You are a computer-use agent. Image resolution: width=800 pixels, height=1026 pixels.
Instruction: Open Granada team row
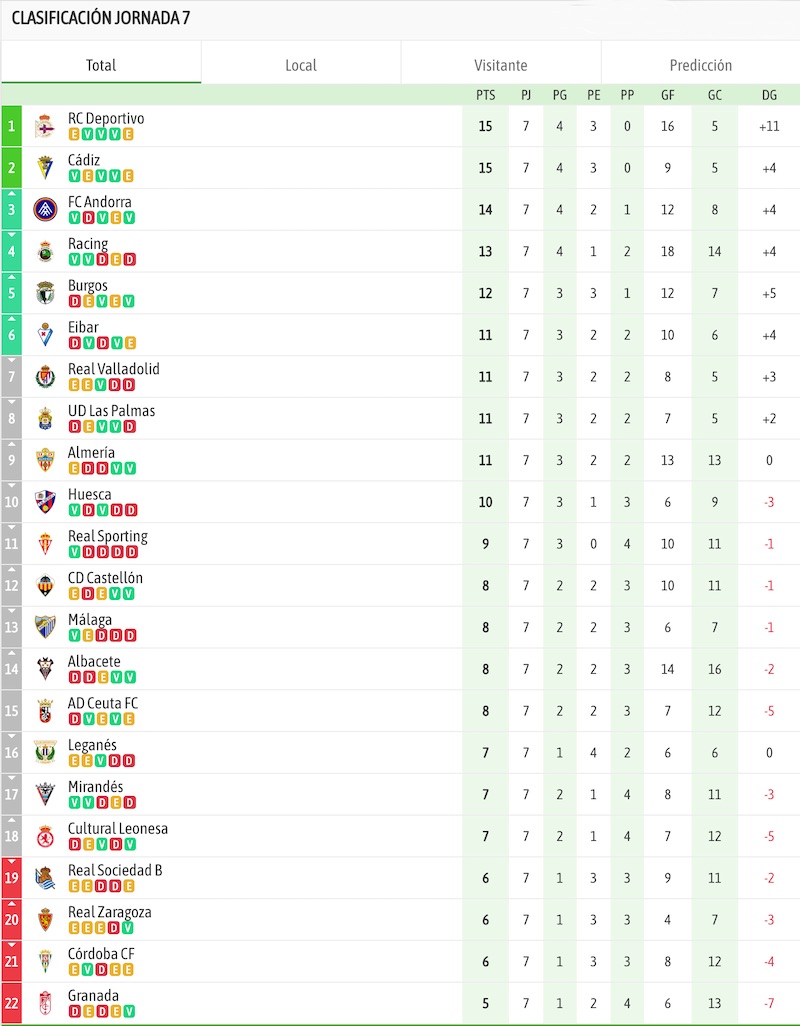coord(93,996)
